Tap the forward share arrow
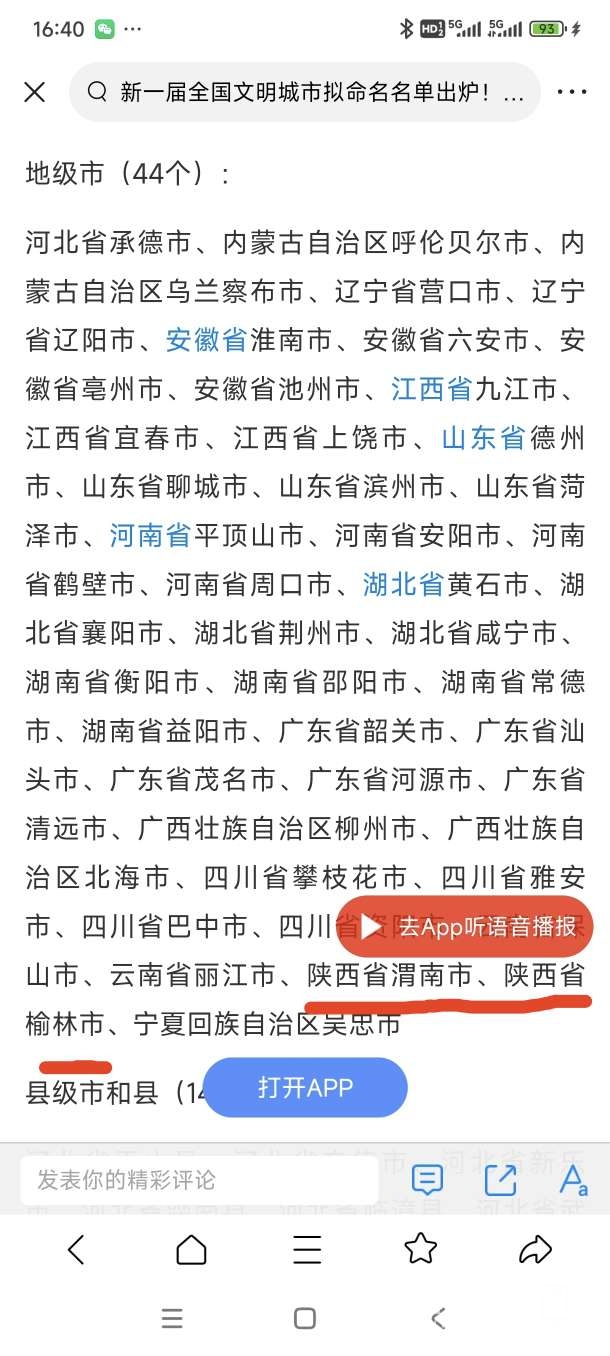This screenshot has width=610, height=1356. pos(537,1249)
